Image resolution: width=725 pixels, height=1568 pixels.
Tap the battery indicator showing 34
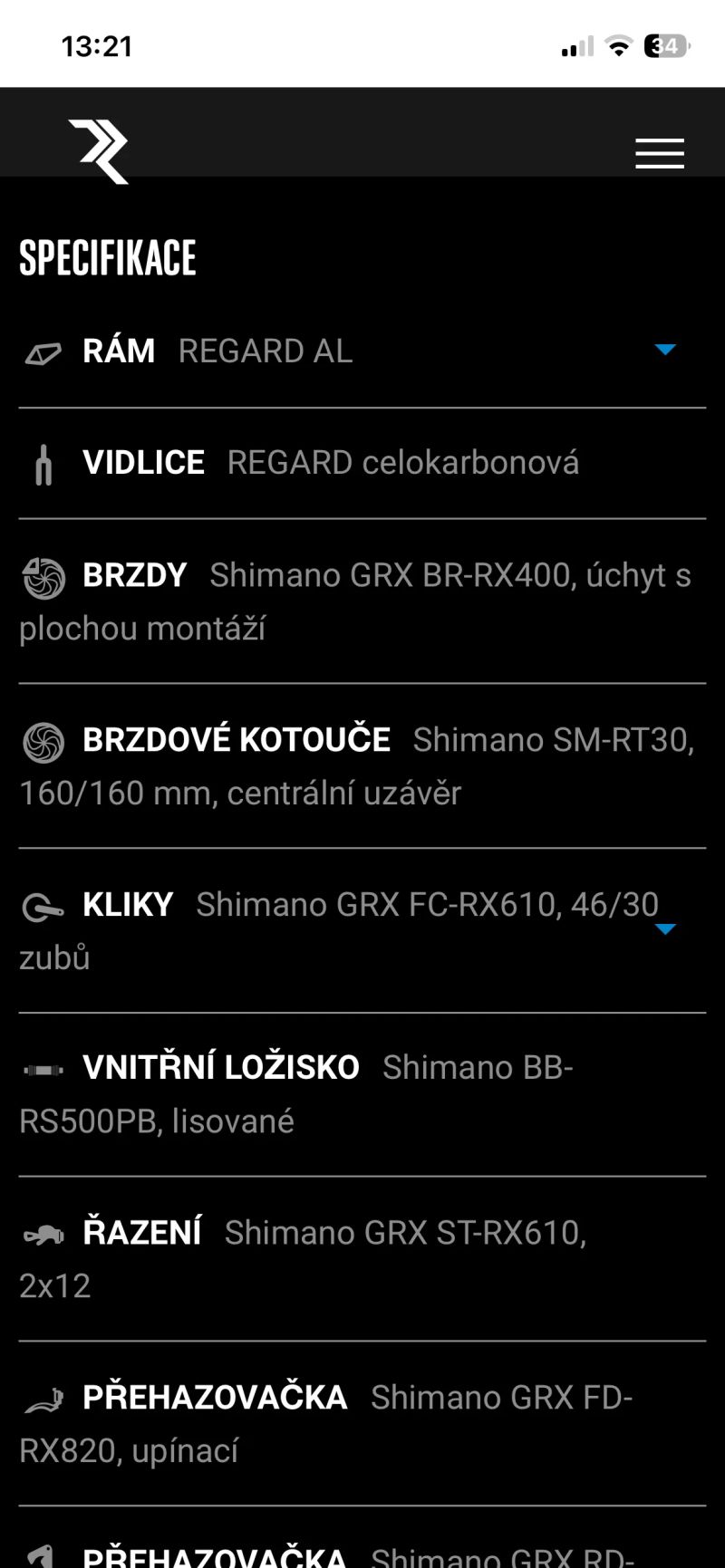pyautogui.click(x=662, y=46)
